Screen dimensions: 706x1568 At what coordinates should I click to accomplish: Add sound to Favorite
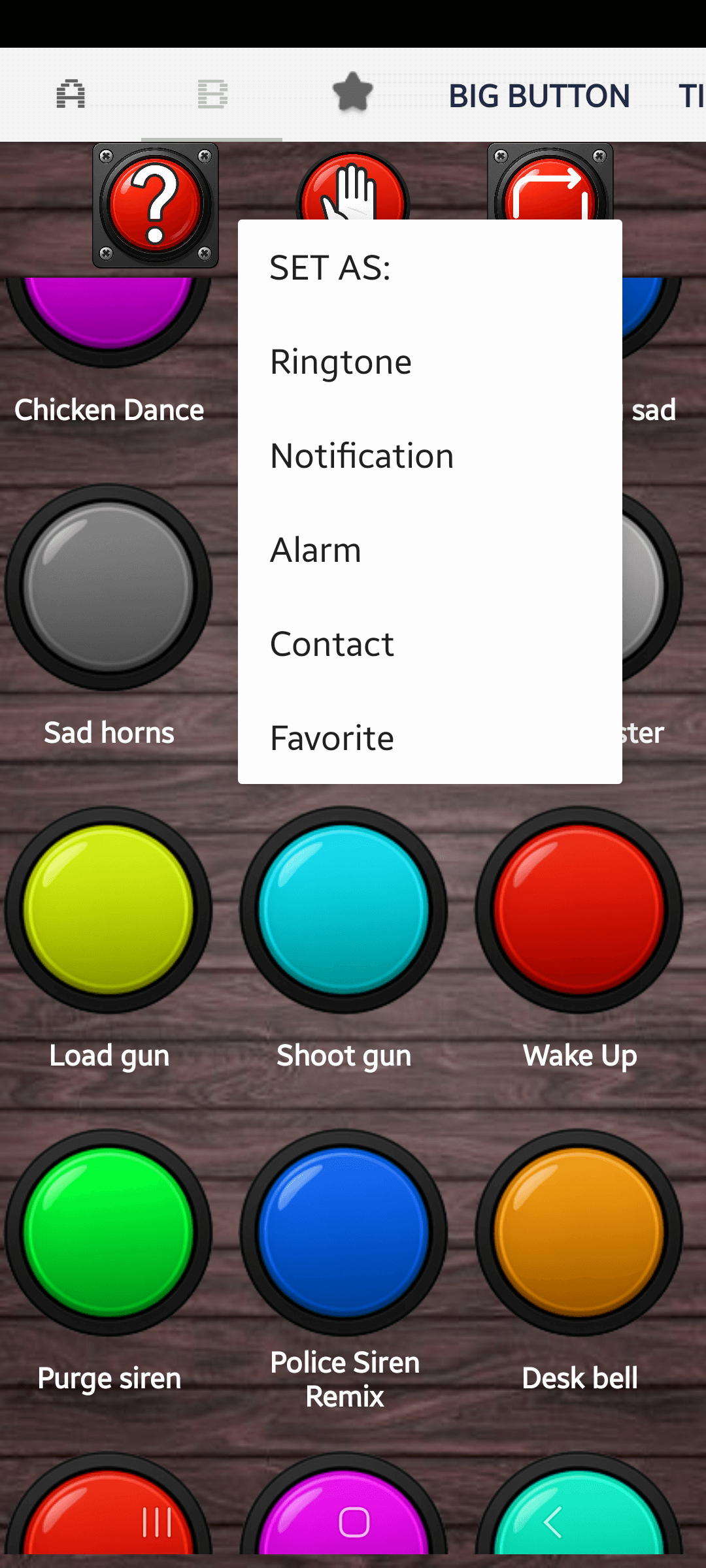coord(332,738)
